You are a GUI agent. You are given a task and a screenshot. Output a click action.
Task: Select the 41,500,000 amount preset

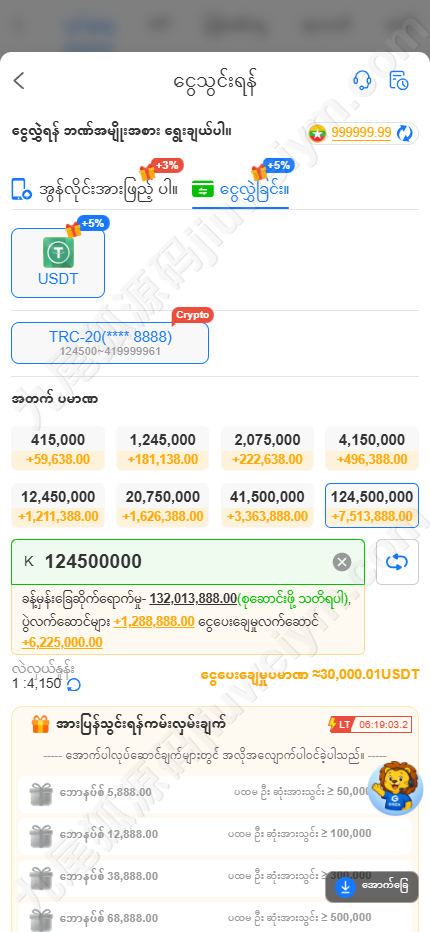point(267,505)
